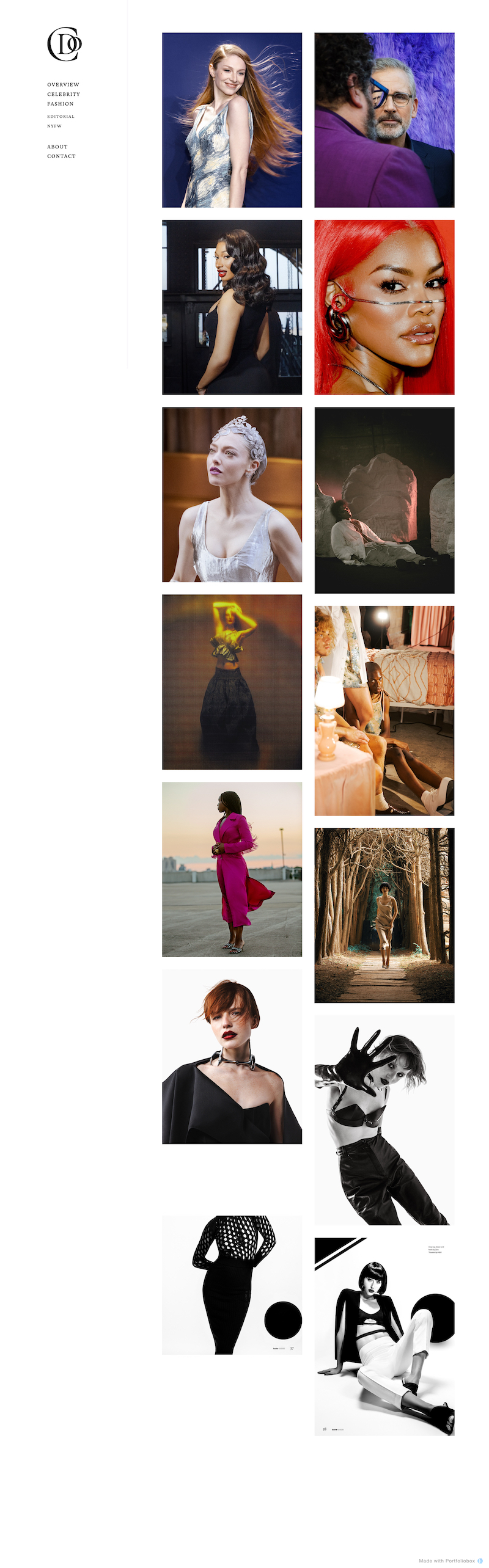Open portrait with black cape and red lipstick

(x=232, y=1056)
